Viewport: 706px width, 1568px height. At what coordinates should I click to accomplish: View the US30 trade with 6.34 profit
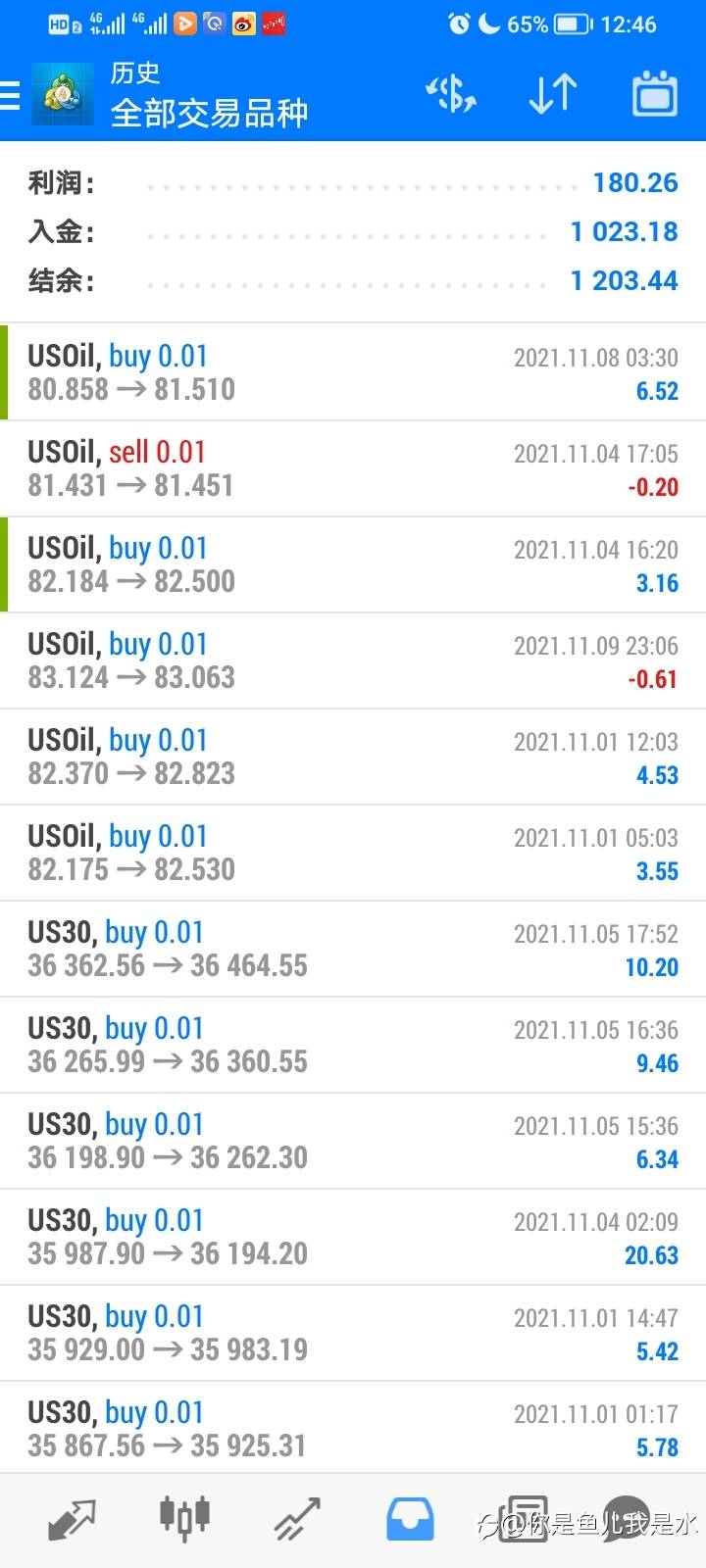(353, 1141)
